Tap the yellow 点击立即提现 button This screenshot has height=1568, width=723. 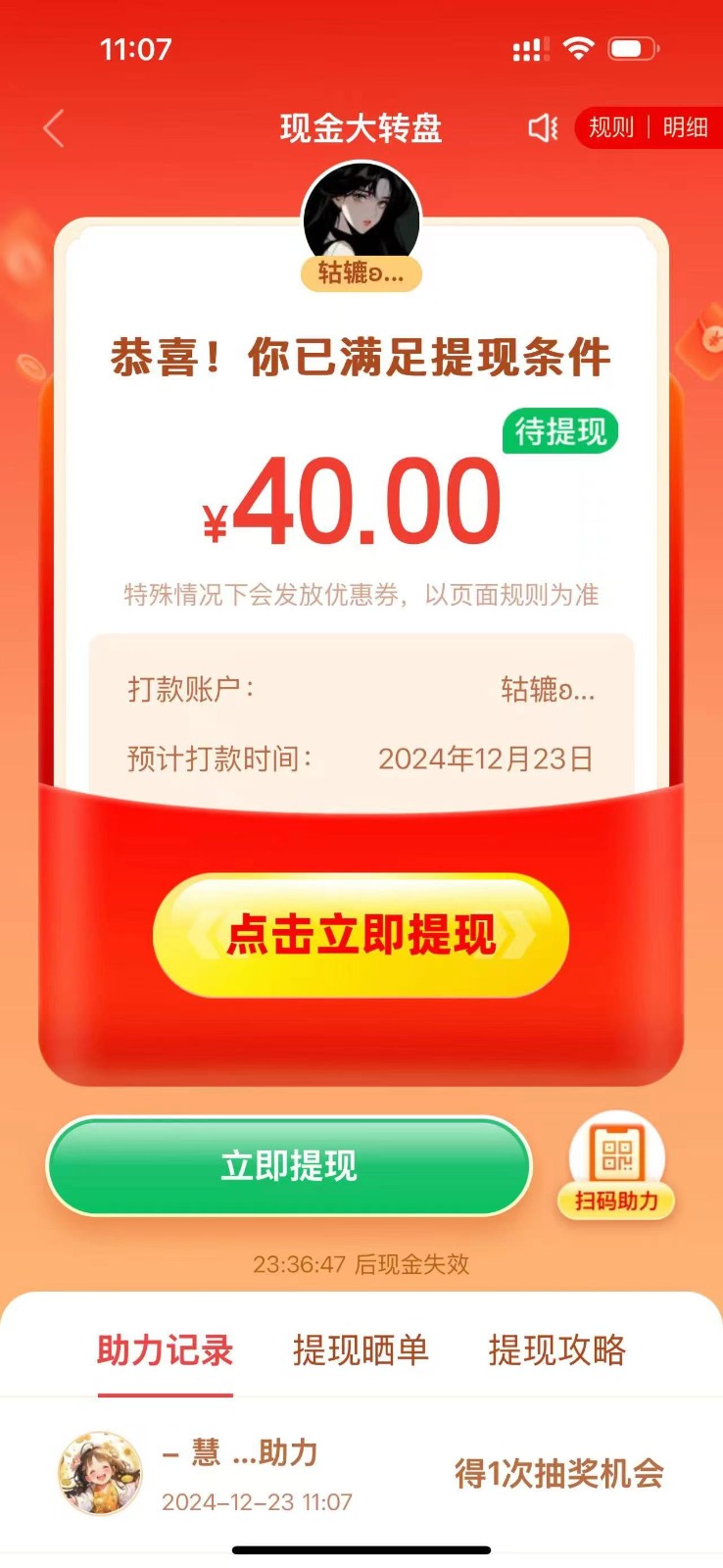pyautogui.click(x=361, y=935)
